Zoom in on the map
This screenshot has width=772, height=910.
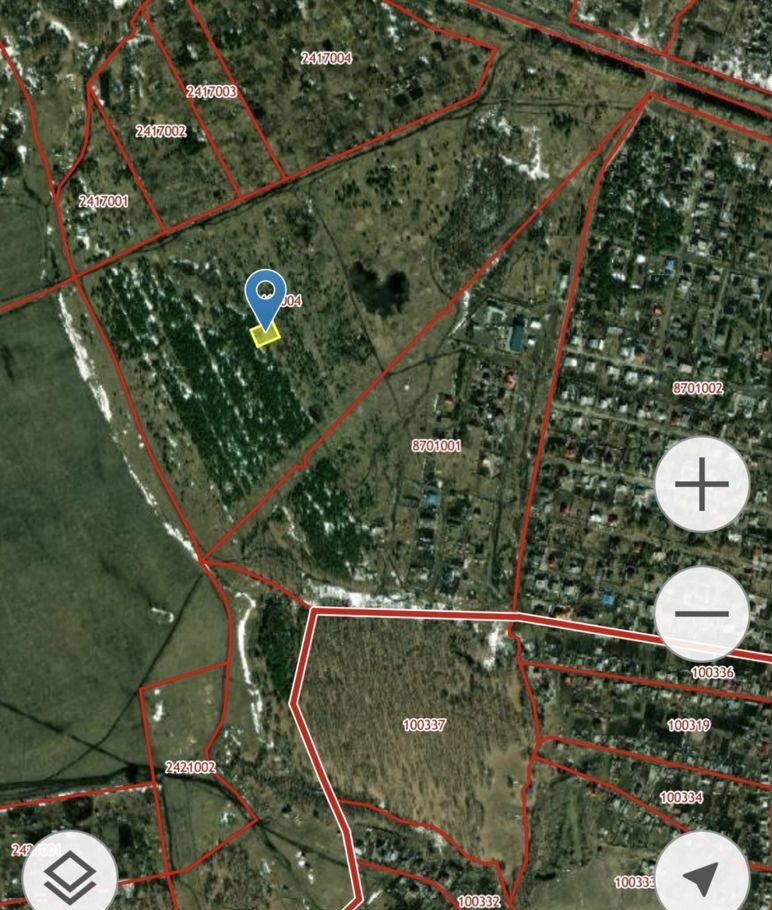pos(702,485)
